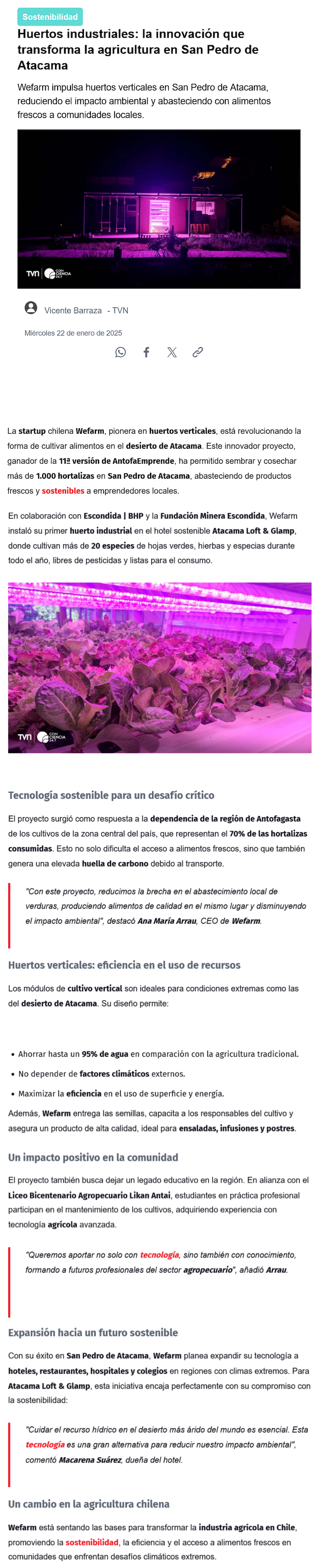Open the Sostenibilidad category chip
Viewport: 318px width, 1568px height.
(x=50, y=17)
